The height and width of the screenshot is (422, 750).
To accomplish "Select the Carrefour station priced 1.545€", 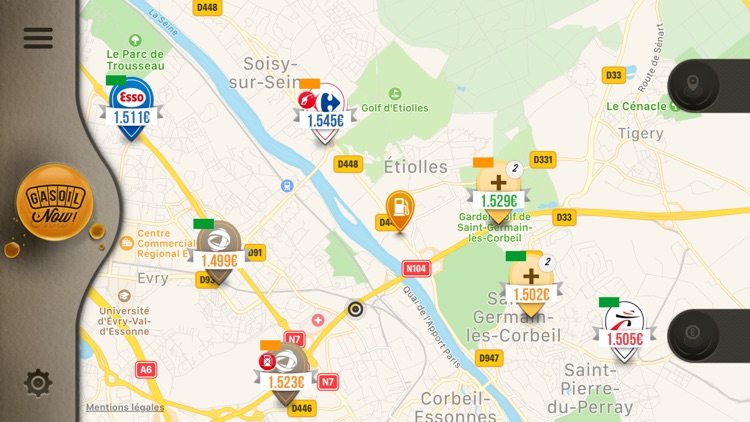I will pos(324,108).
